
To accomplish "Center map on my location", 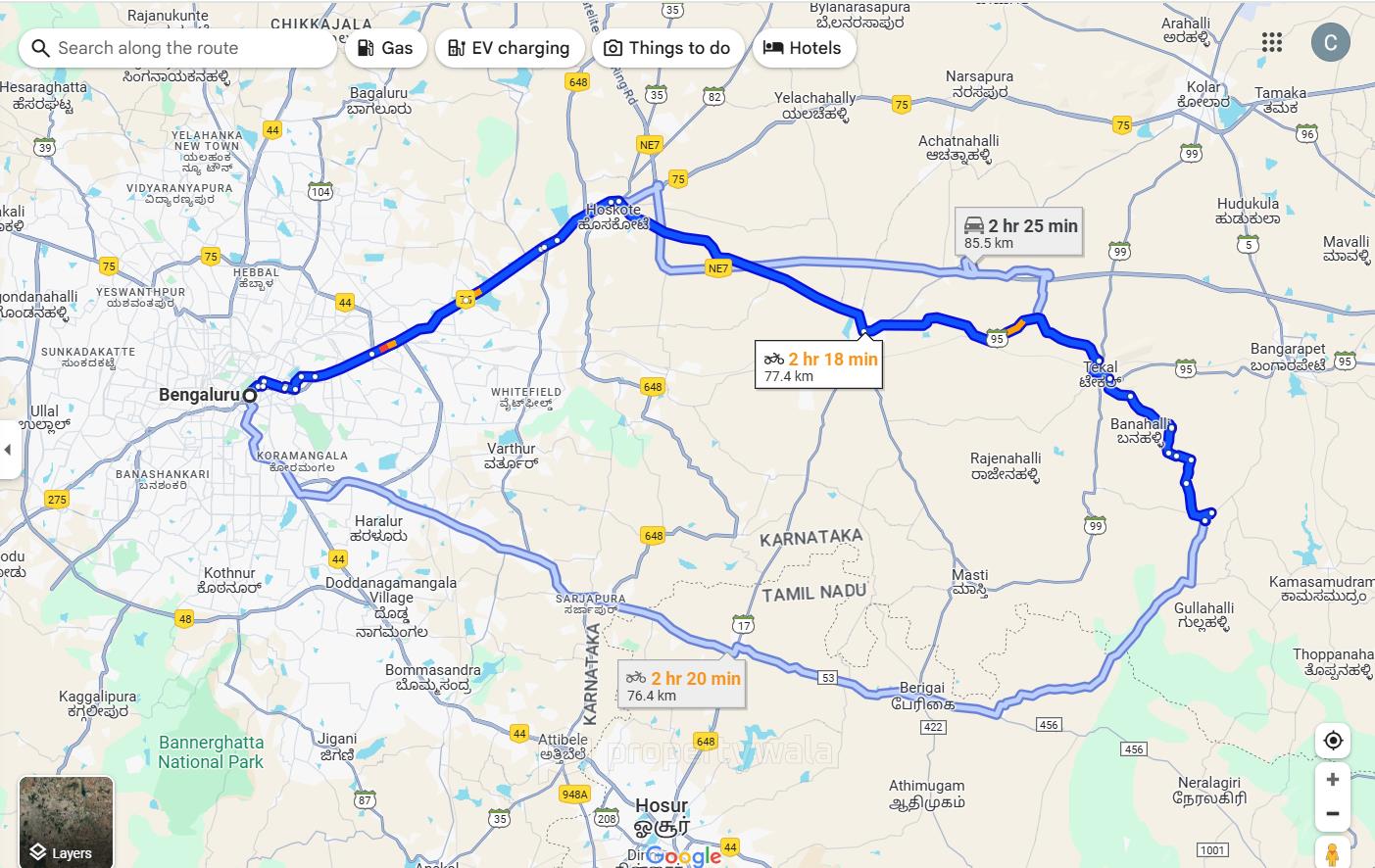I will 1332,741.
